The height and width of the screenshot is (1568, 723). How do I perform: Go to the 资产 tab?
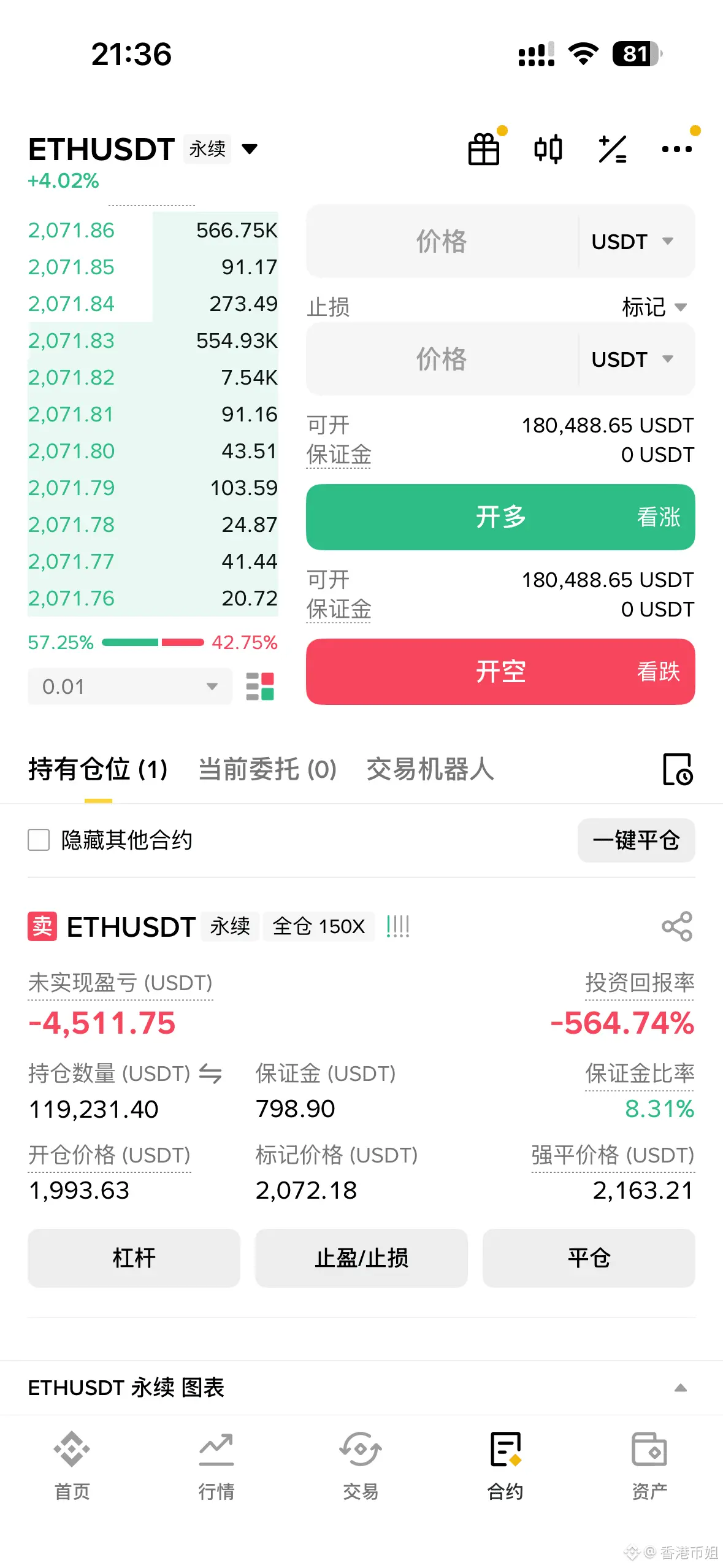coord(649,1466)
